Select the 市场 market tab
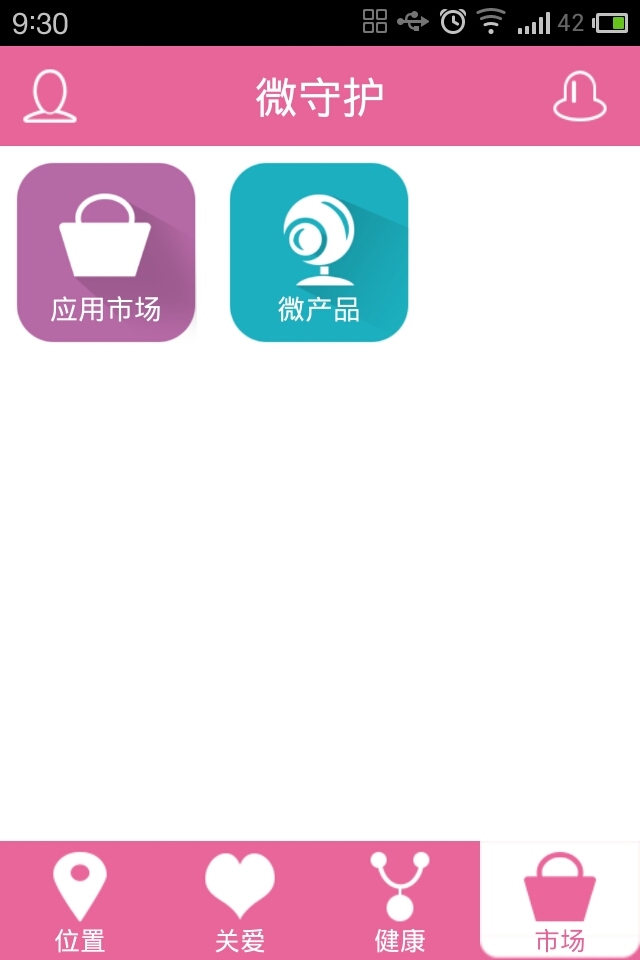The image size is (640, 960). click(x=560, y=901)
